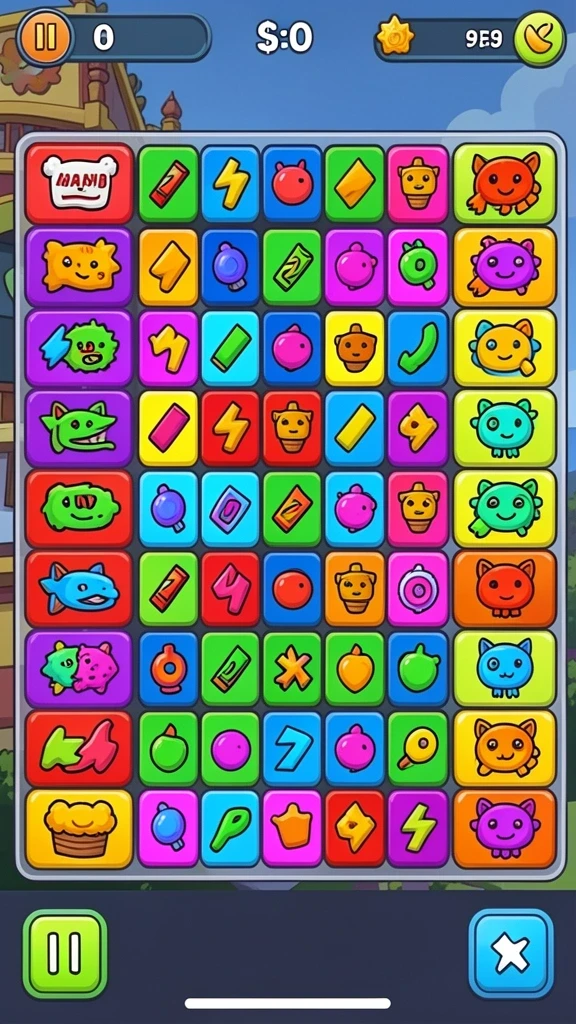Choose the blue cat tile
This screenshot has height=1024, width=576.
504,668
